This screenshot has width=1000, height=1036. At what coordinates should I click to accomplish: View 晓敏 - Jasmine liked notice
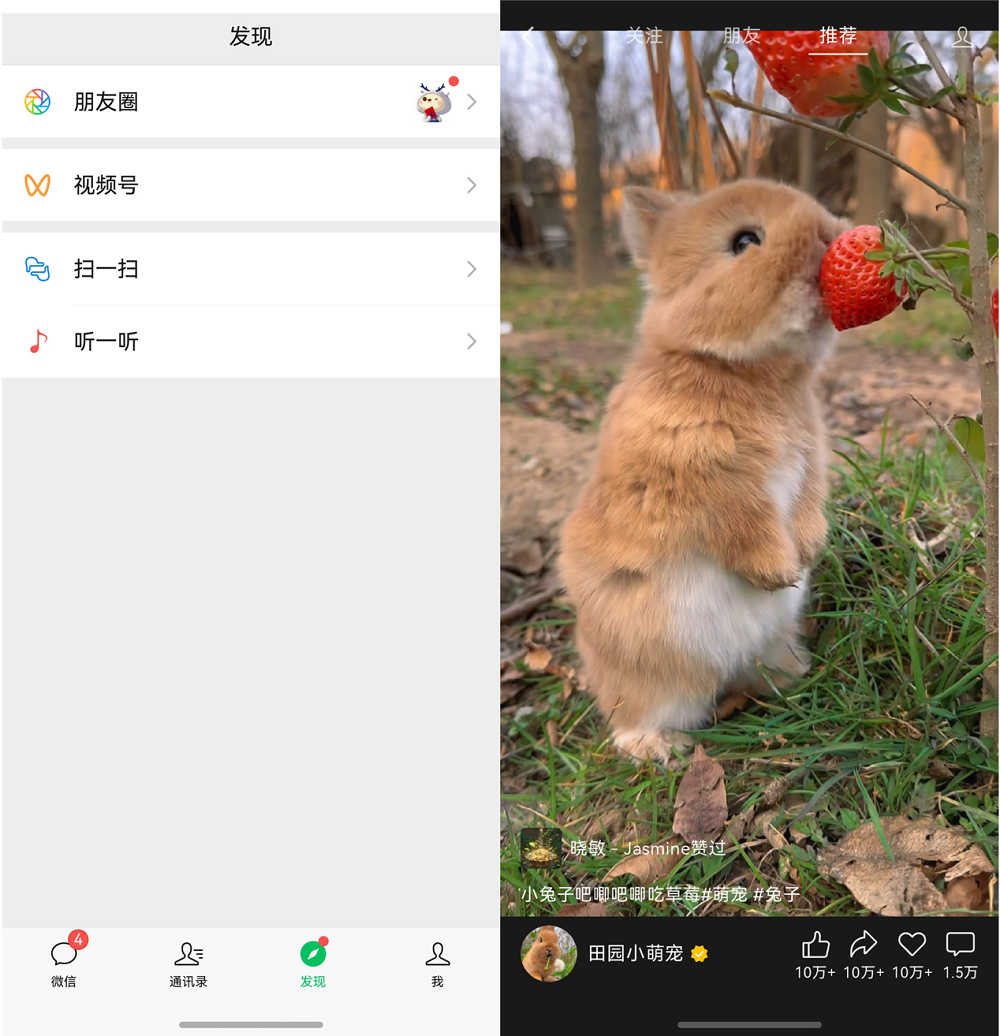pos(646,848)
